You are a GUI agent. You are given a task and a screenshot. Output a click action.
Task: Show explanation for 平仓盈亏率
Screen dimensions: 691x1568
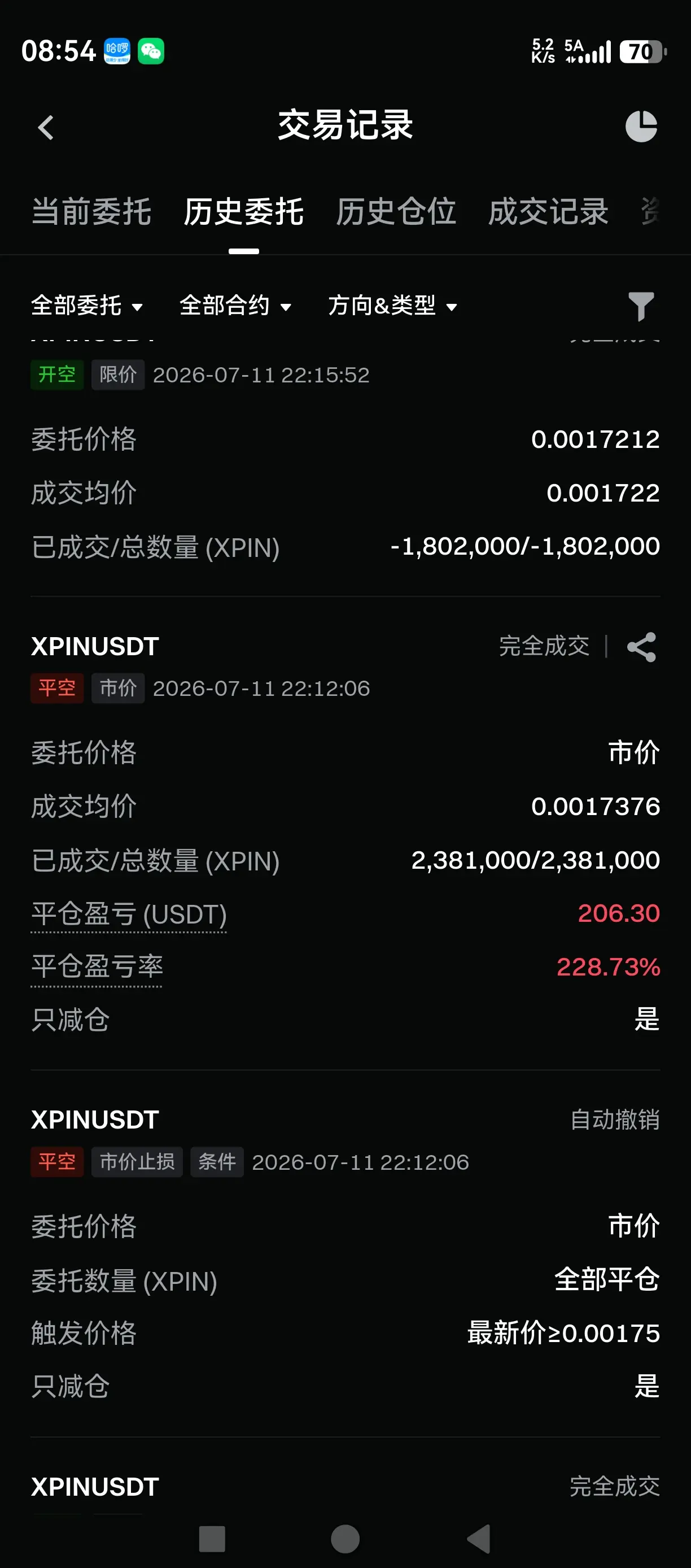pos(97,966)
